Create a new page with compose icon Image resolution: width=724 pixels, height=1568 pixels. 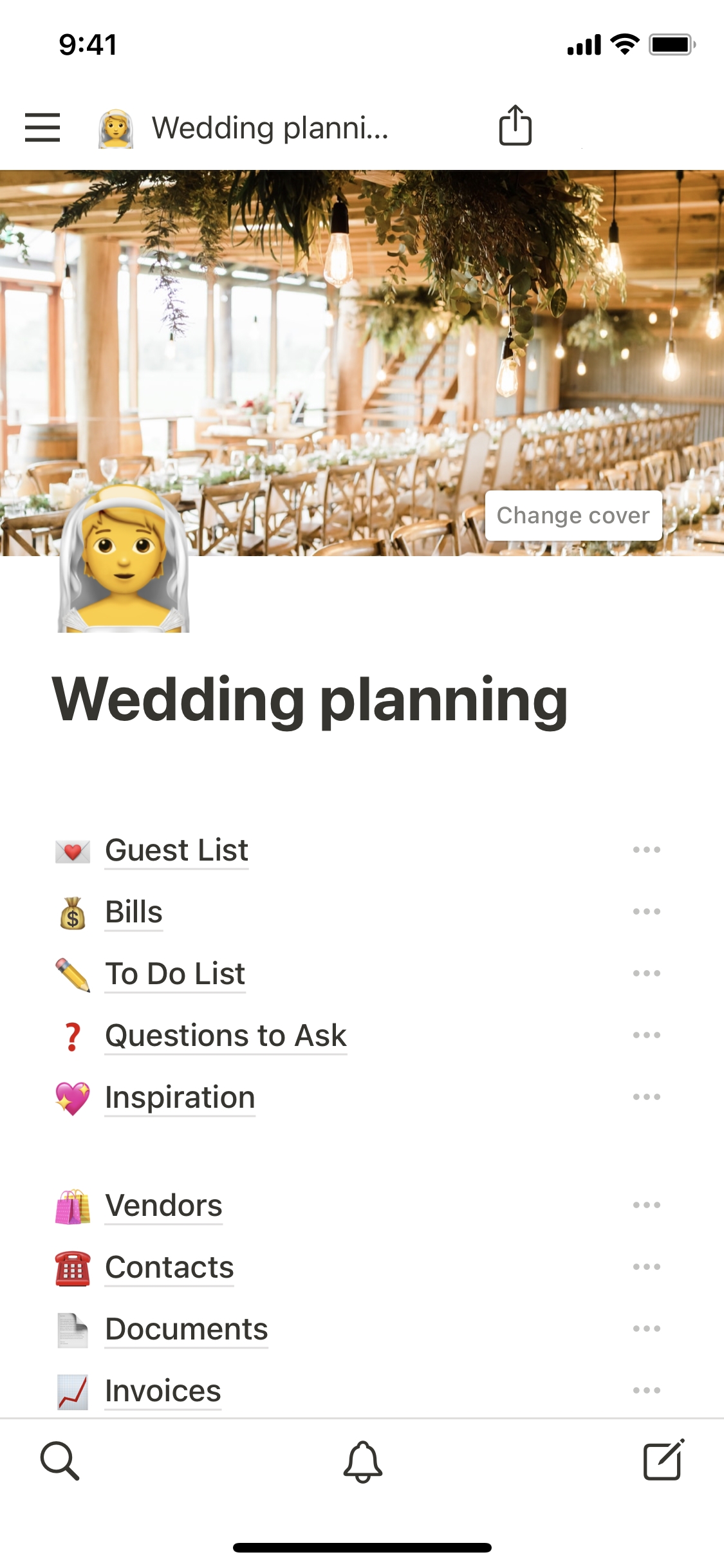(x=664, y=1461)
